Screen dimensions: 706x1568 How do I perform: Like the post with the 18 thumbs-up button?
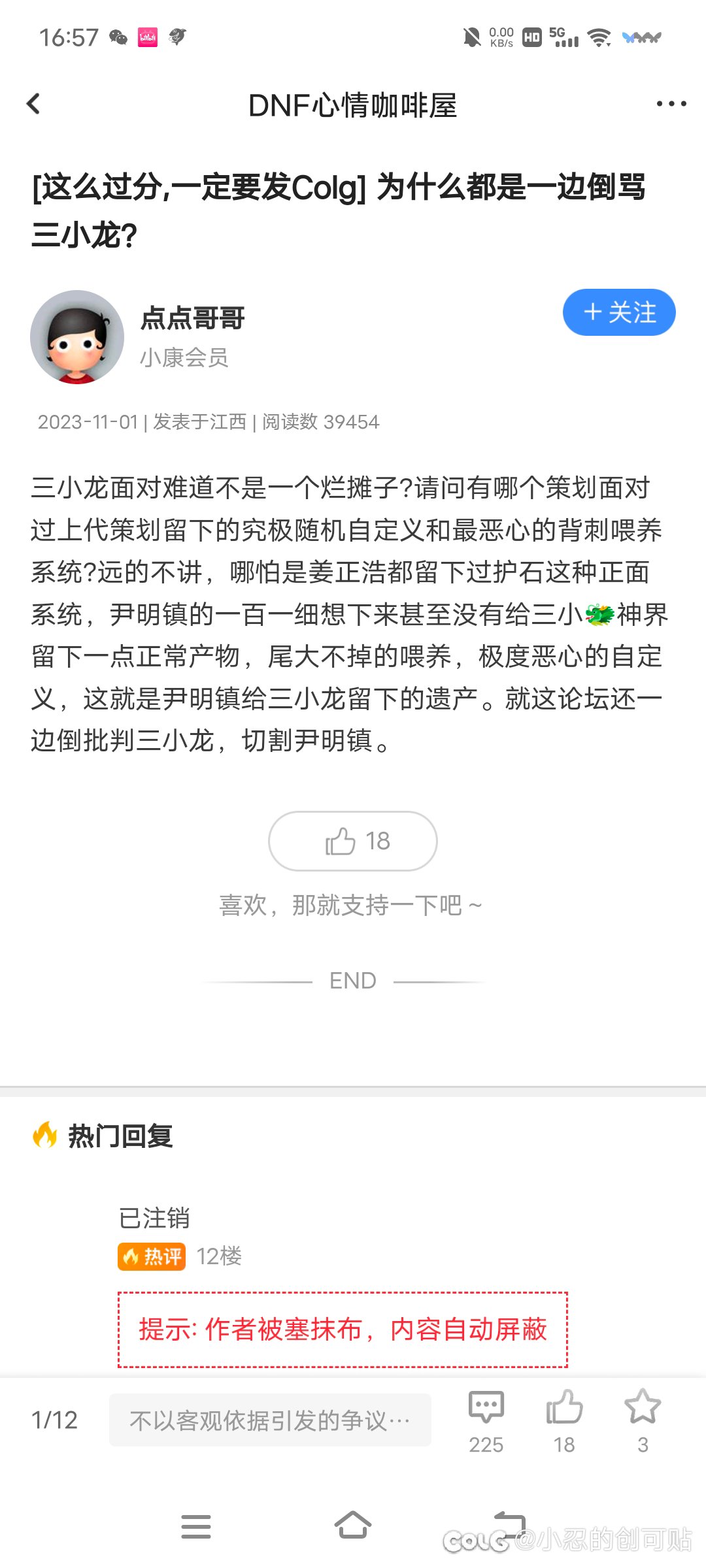click(353, 841)
